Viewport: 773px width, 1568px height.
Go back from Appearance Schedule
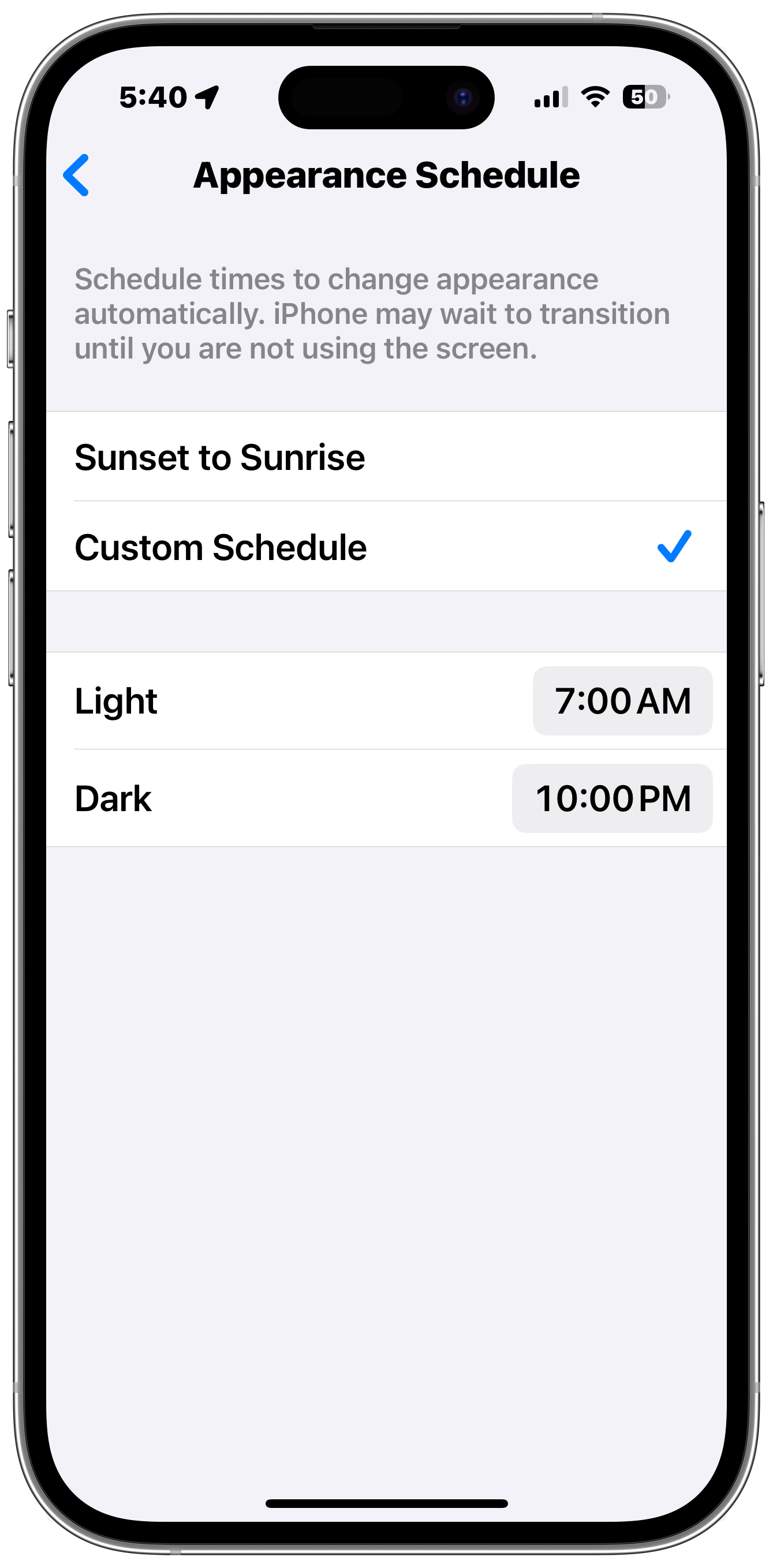coord(76,176)
